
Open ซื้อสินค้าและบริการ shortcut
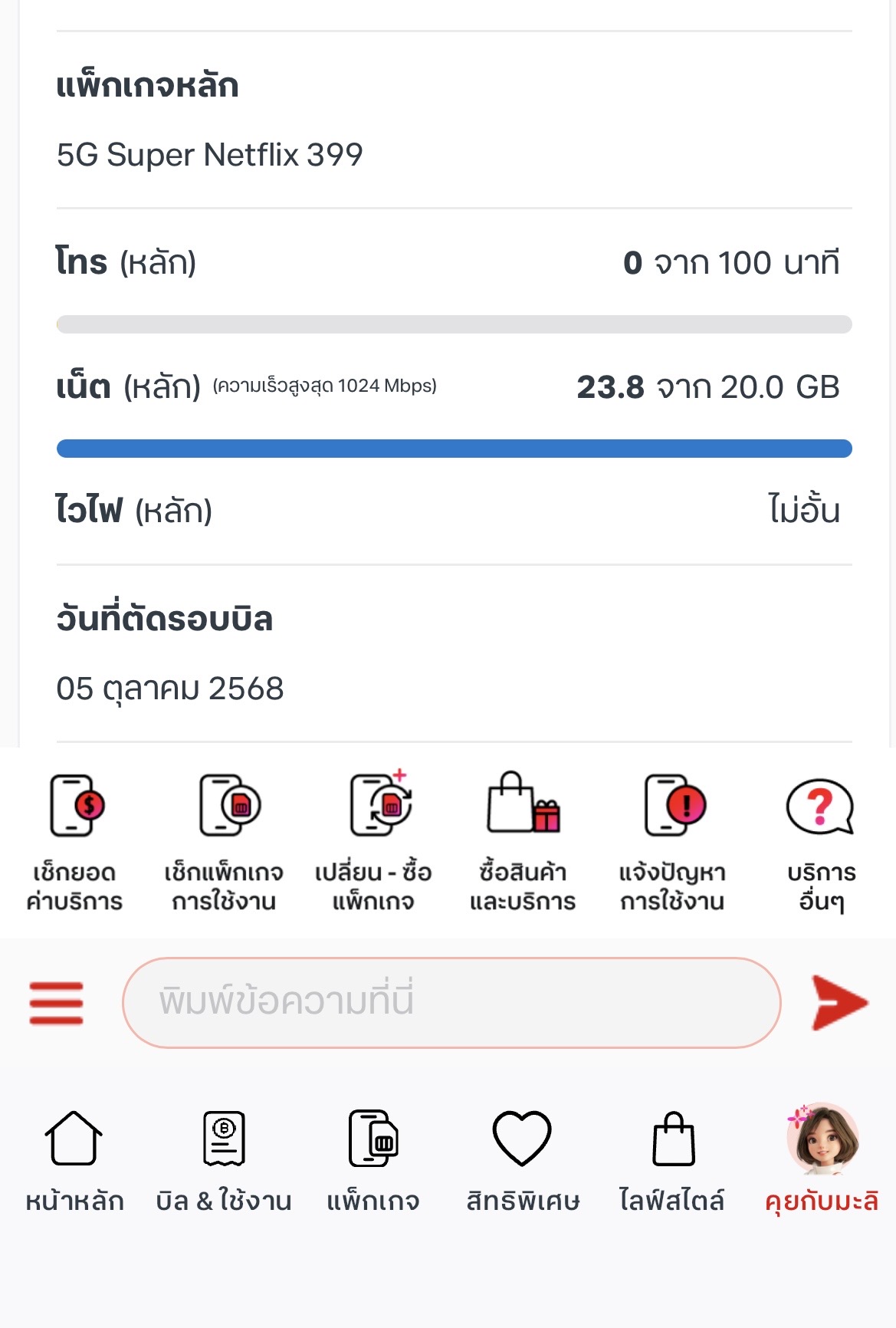click(x=523, y=841)
